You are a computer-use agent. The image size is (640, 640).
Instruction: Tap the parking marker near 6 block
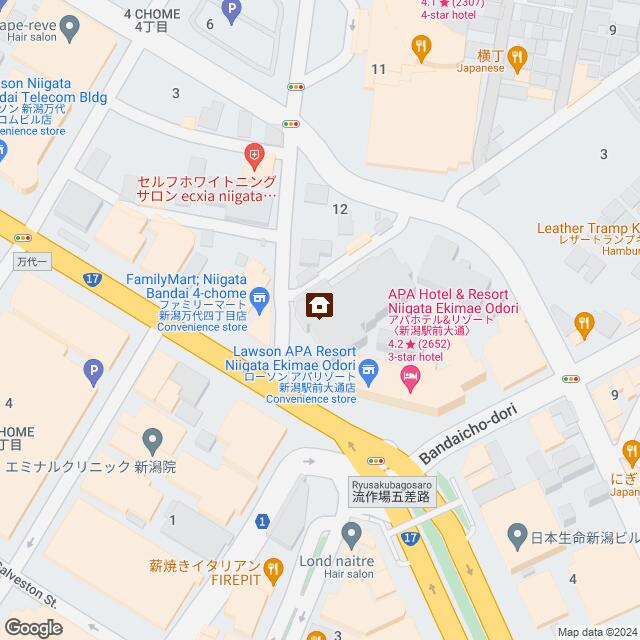pos(232,13)
